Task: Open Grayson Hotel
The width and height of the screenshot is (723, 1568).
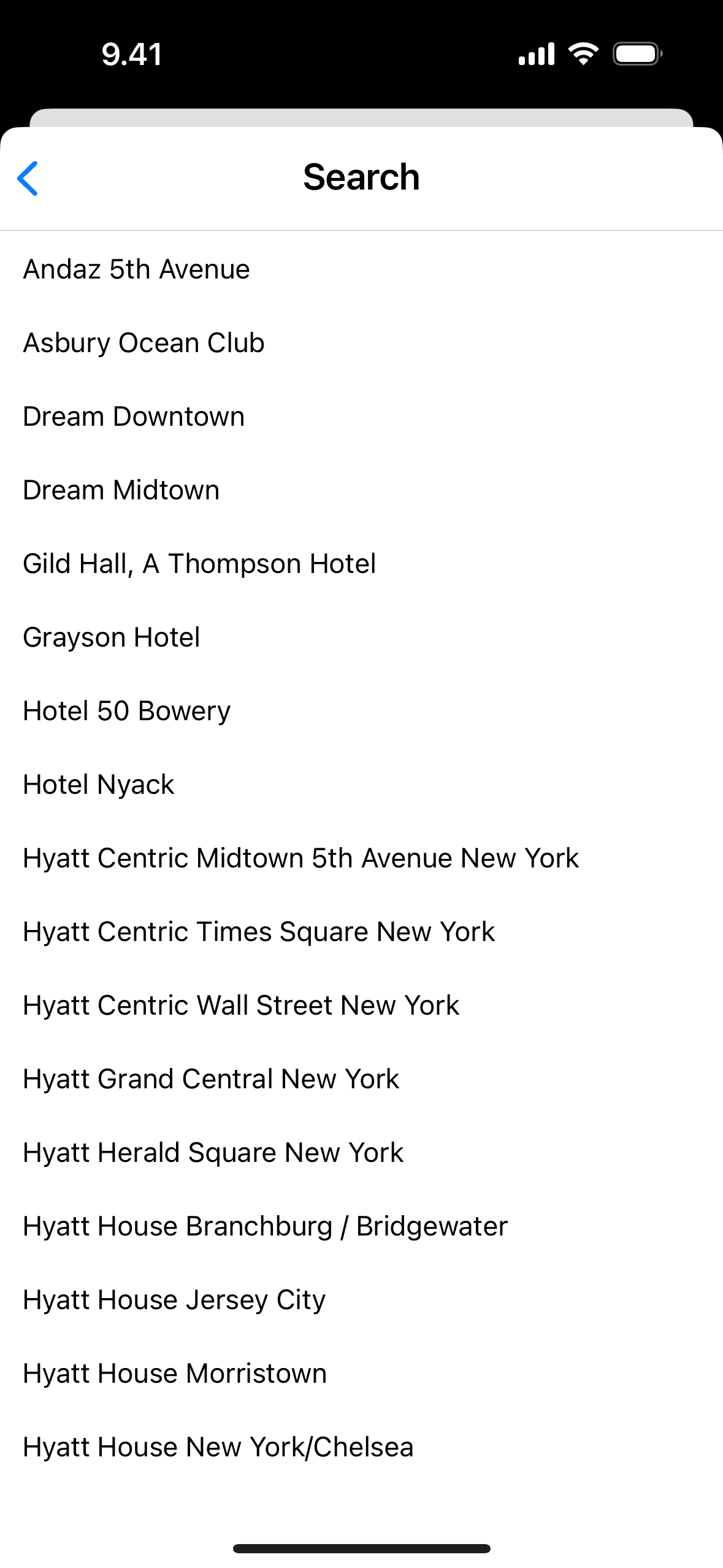Action: coord(112,637)
